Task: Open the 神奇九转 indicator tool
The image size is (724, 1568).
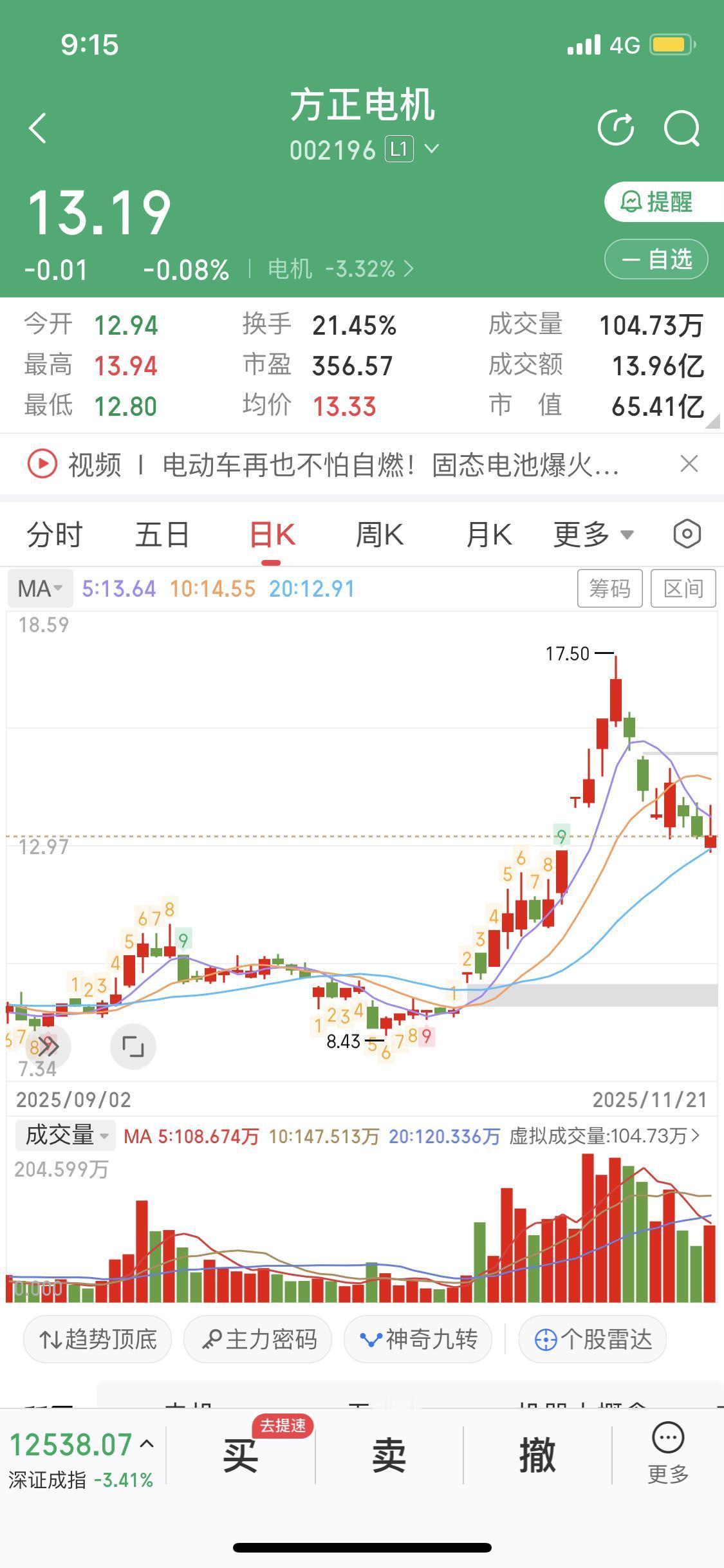Action: pyautogui.click(x=418, y=1339)
